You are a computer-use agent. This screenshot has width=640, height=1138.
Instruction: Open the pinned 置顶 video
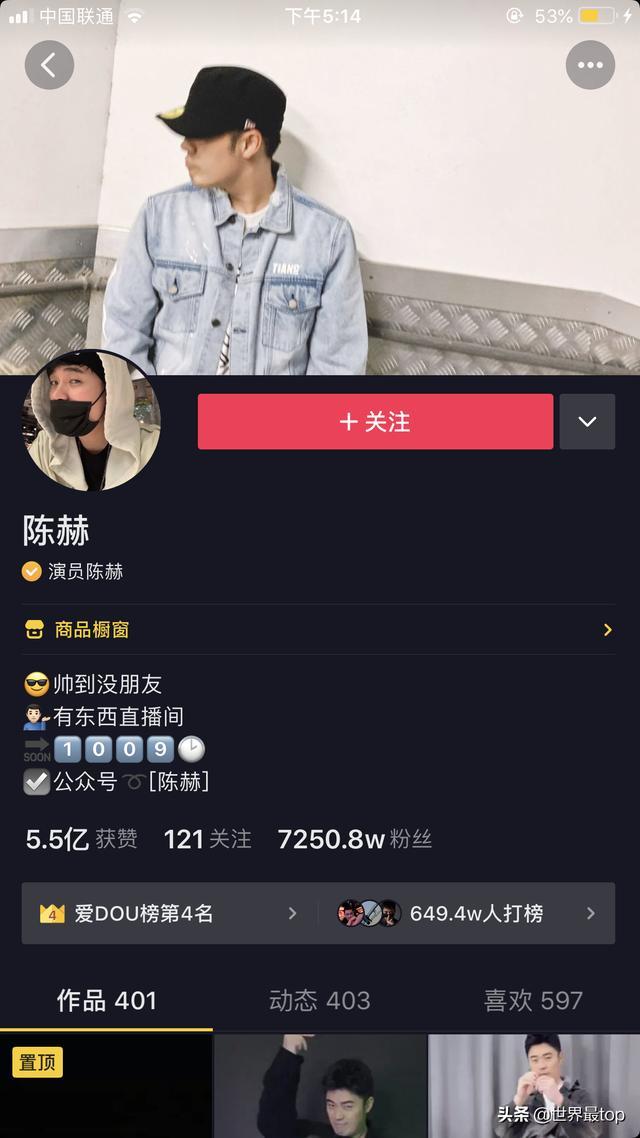[x=106, y=1086]
